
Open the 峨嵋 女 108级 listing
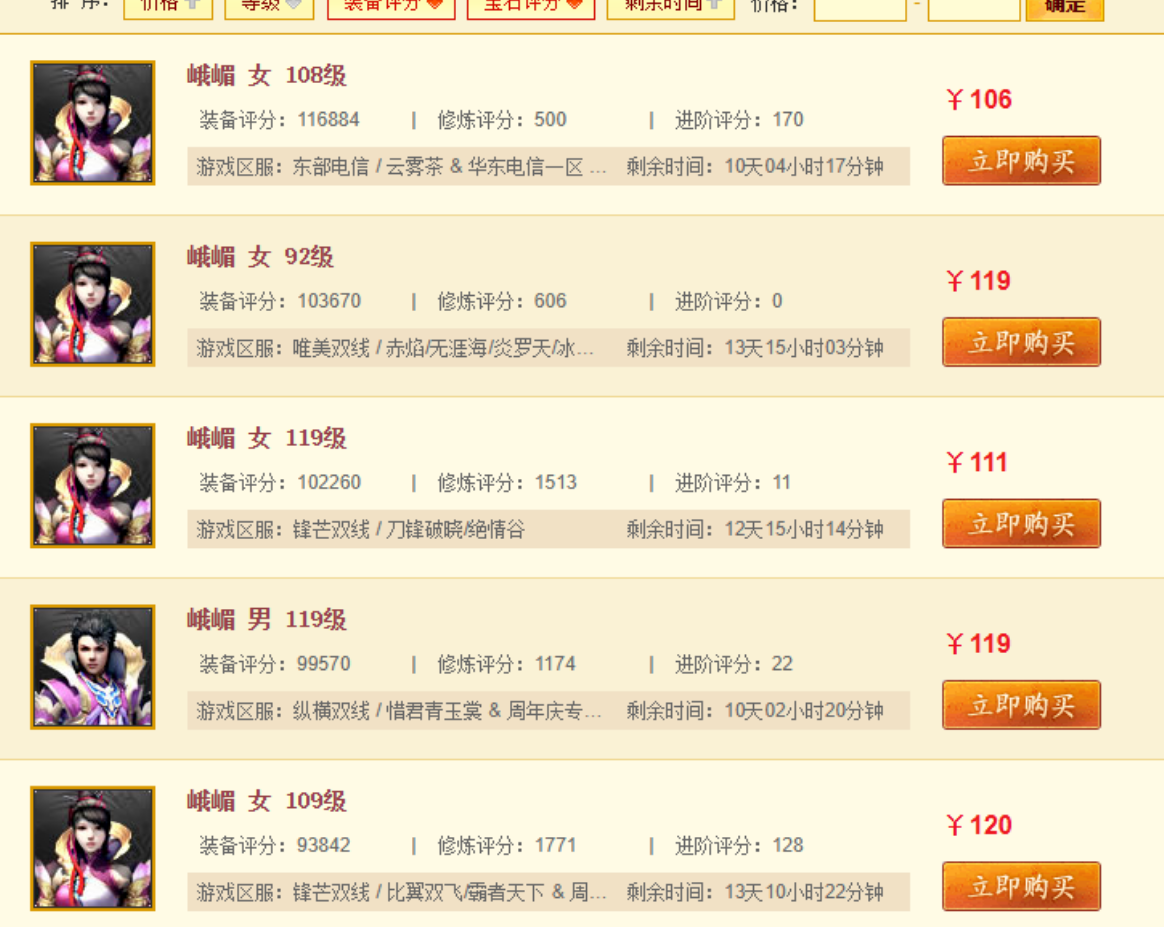point(266,76)
